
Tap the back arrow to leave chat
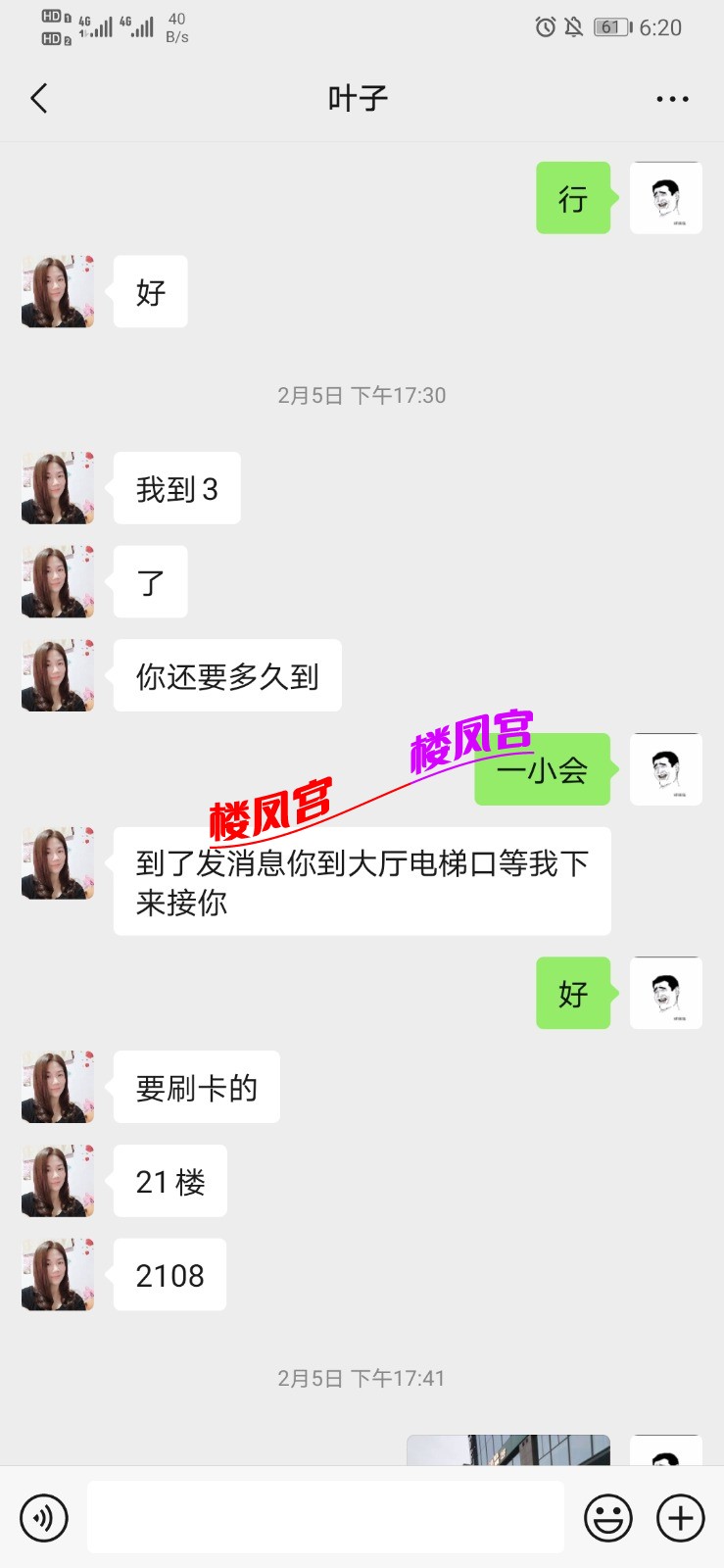[x=39, y=98]
